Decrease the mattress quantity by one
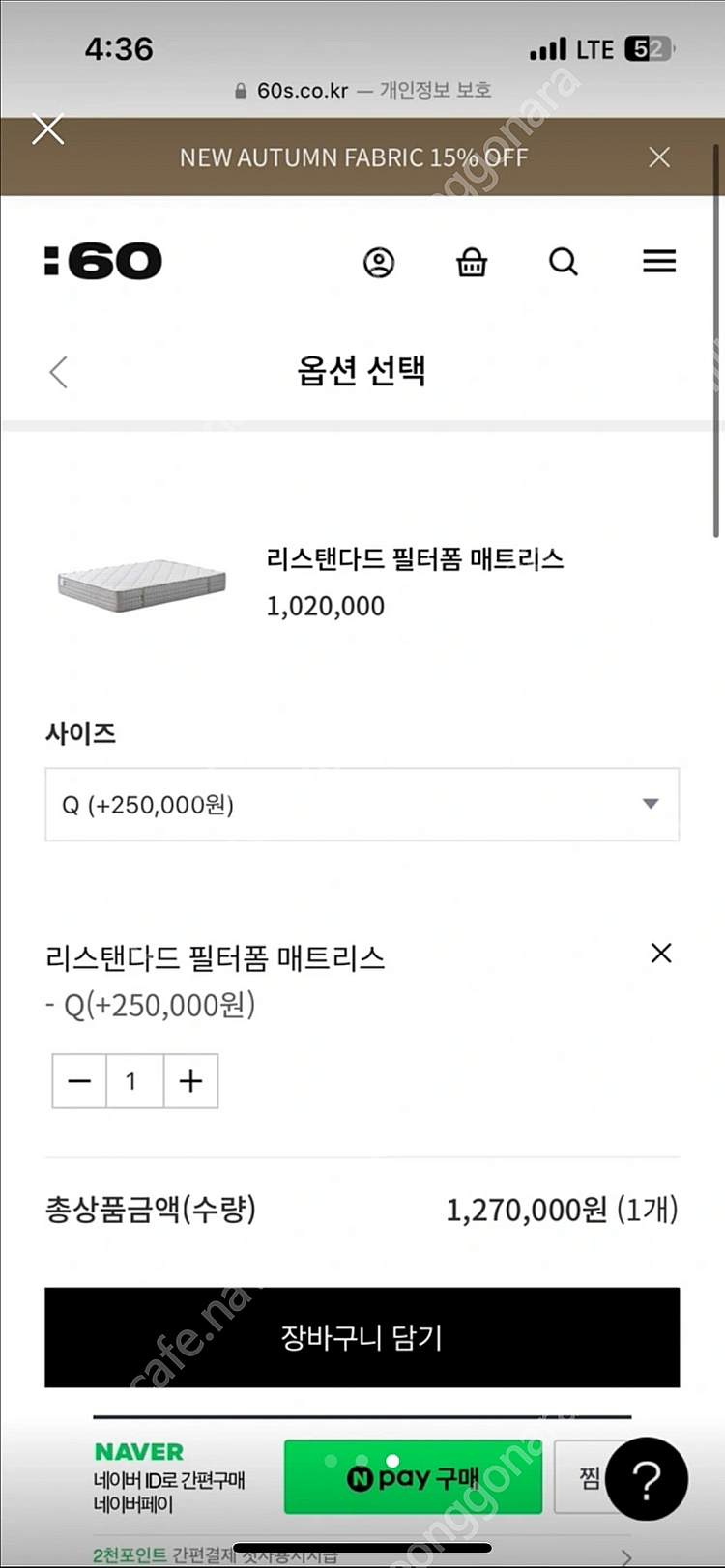Image resolution: width=725 pixels, height=1568 pixels. [79, 1081]
